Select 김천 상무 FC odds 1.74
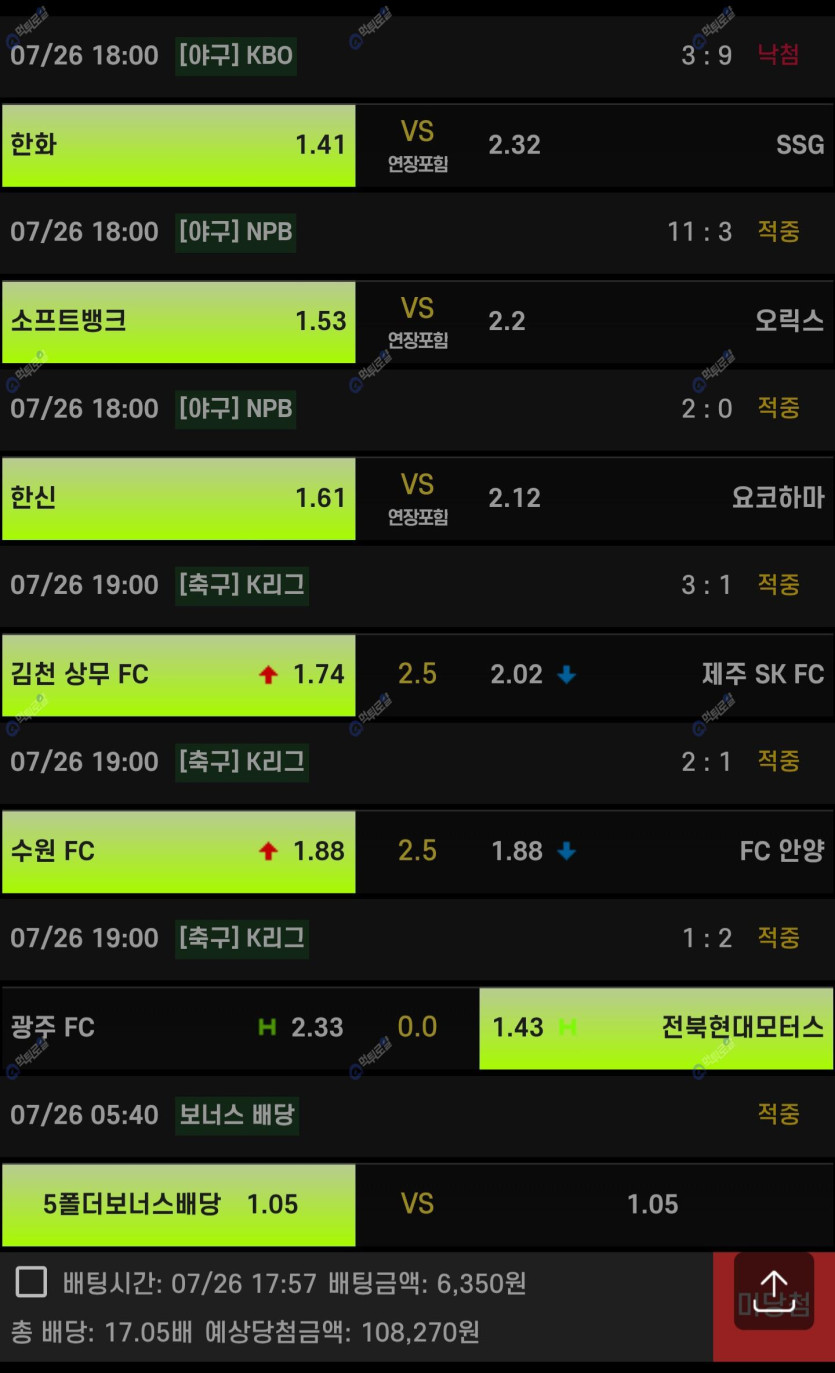835x1373 pixels. pos(178,675)
